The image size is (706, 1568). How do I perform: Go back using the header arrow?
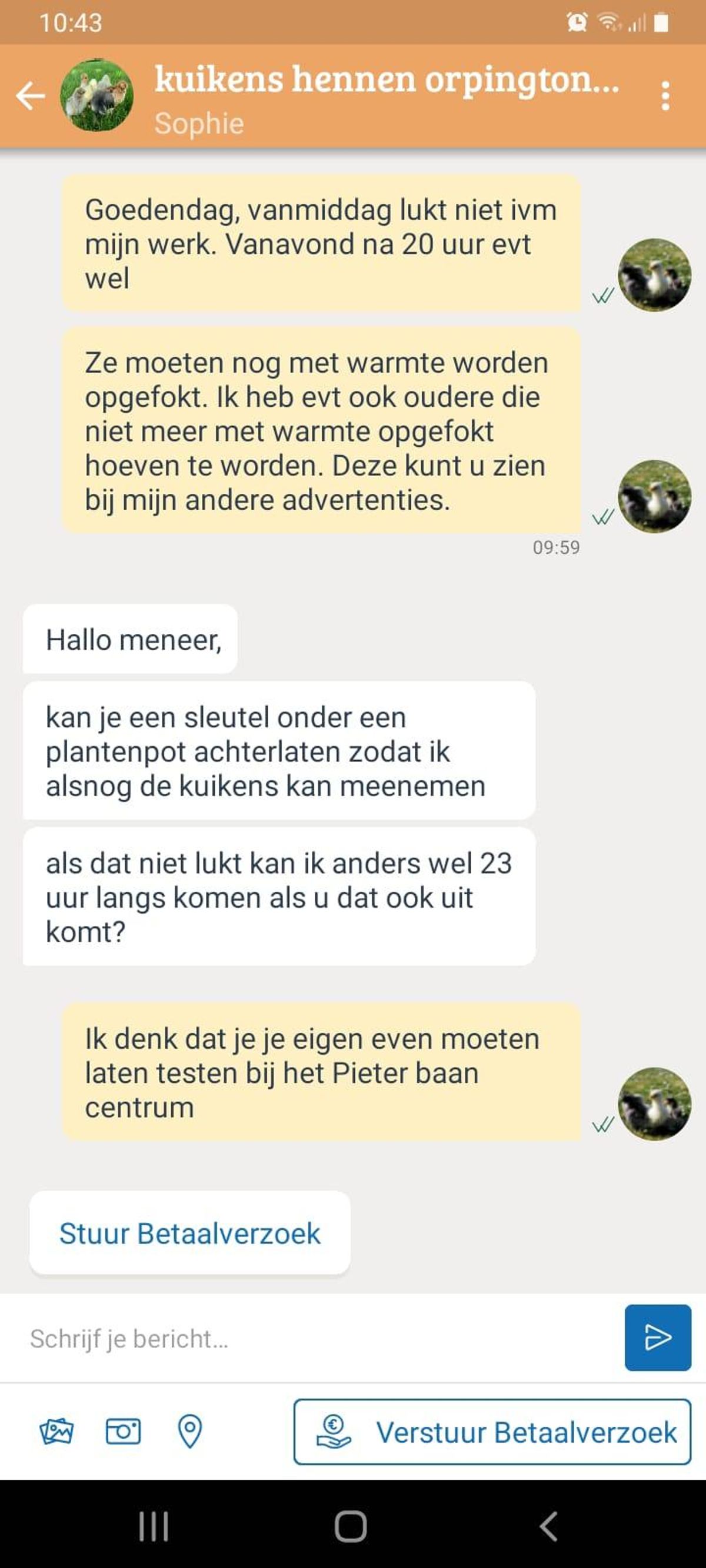coord(31,96)
